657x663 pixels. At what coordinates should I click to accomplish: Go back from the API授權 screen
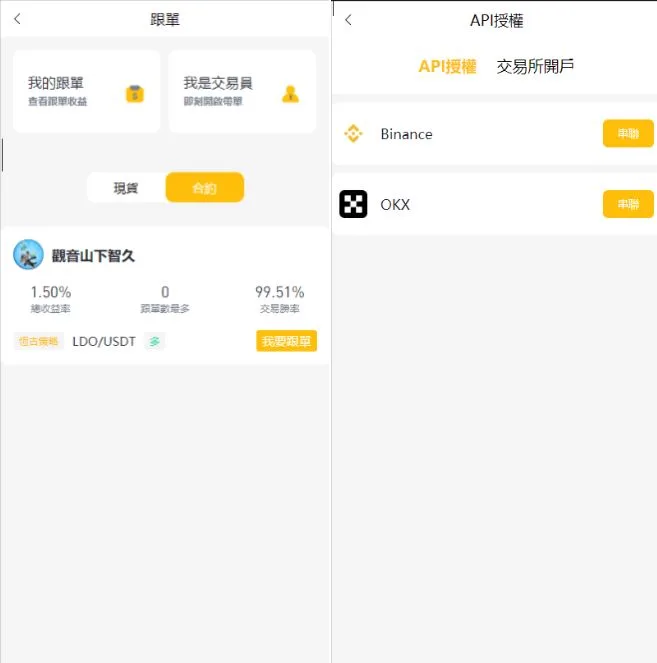click(x=348, y=20)
